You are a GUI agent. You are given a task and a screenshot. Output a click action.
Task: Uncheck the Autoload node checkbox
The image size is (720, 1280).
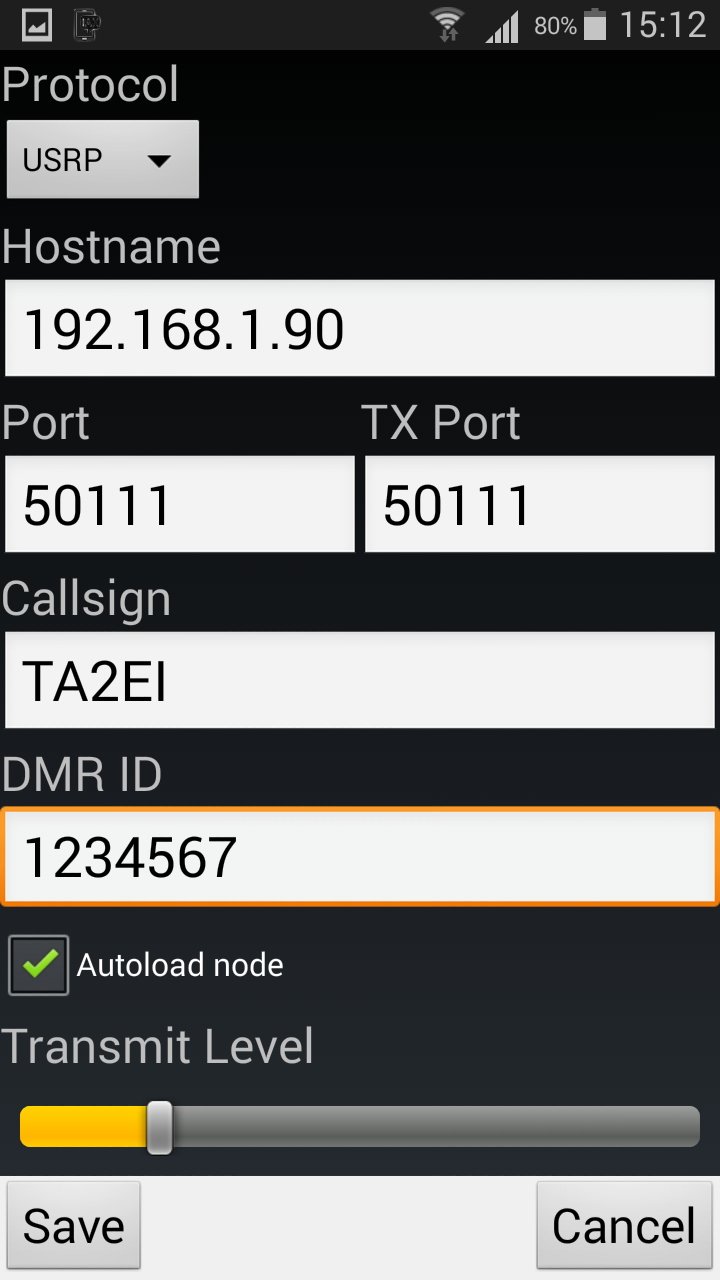tap(39, 965)
